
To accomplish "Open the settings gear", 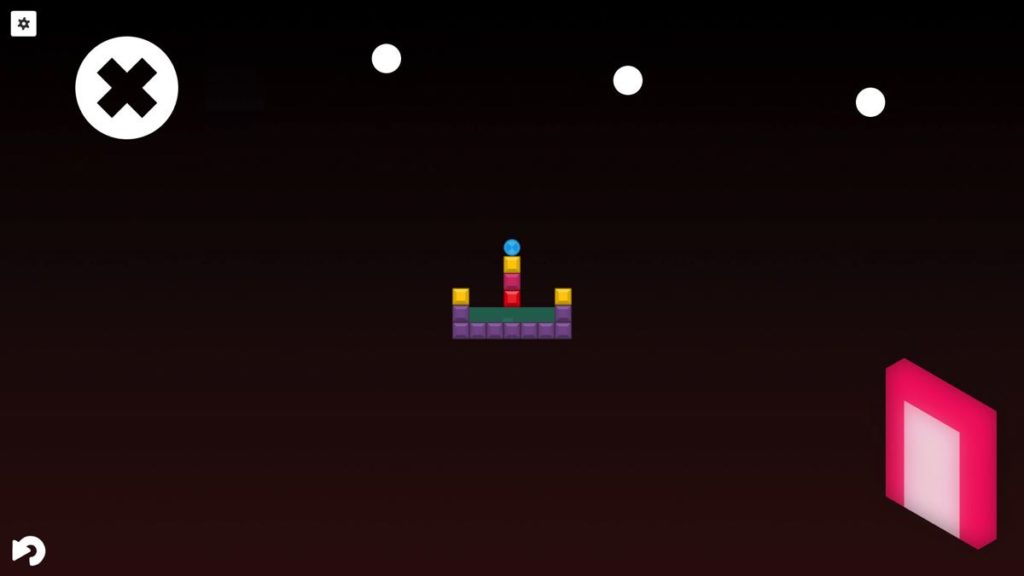I will 24,24.
